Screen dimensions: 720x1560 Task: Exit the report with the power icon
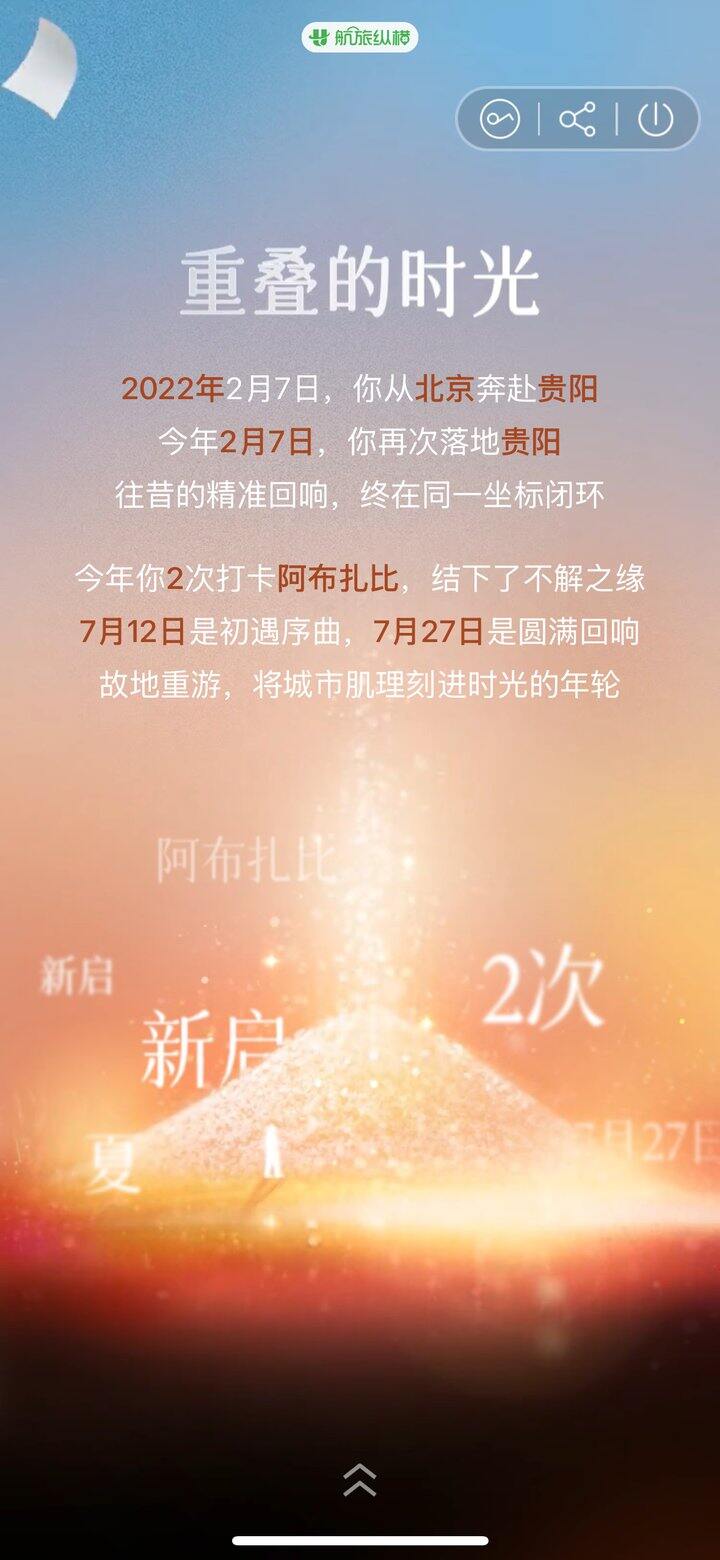656,120
